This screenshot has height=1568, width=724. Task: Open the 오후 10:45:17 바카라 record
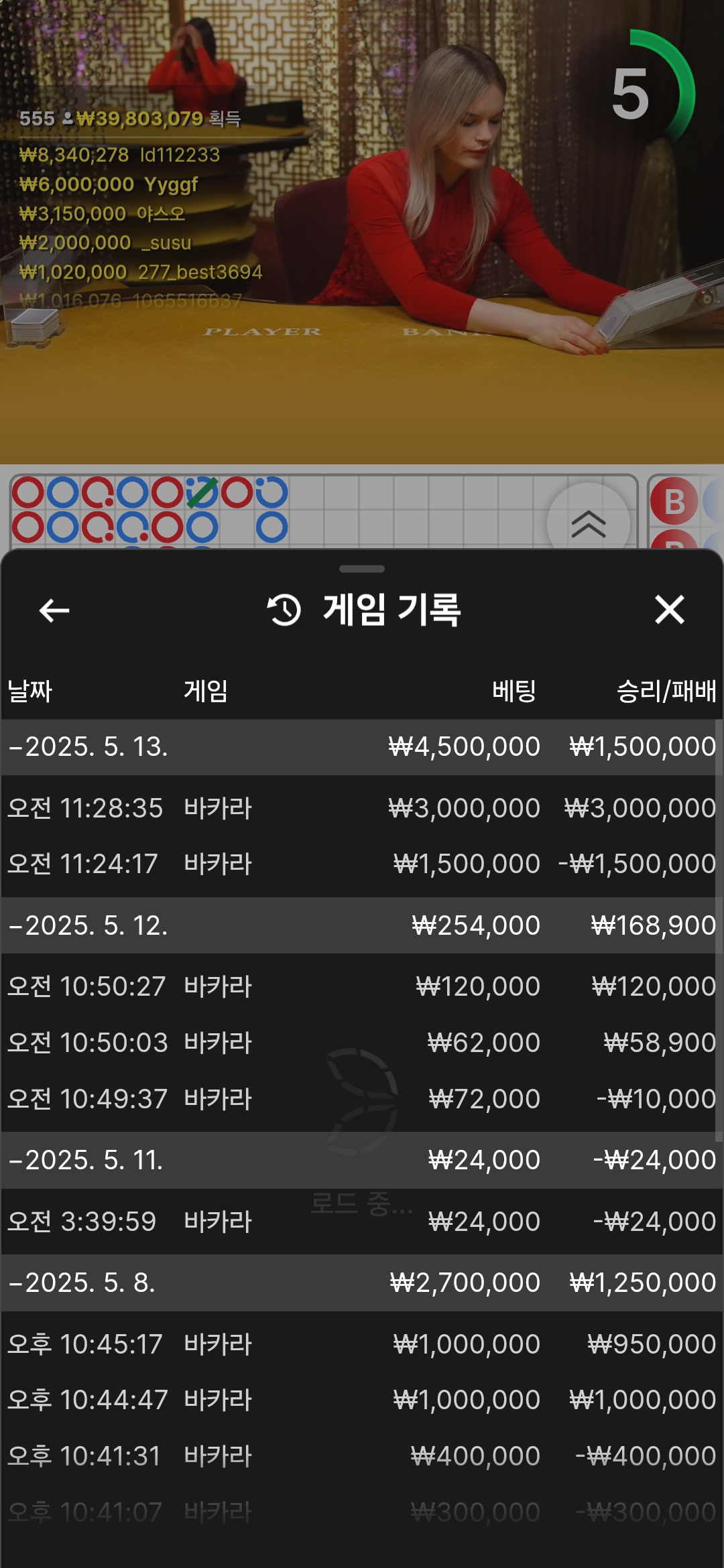coord(362,1344)
